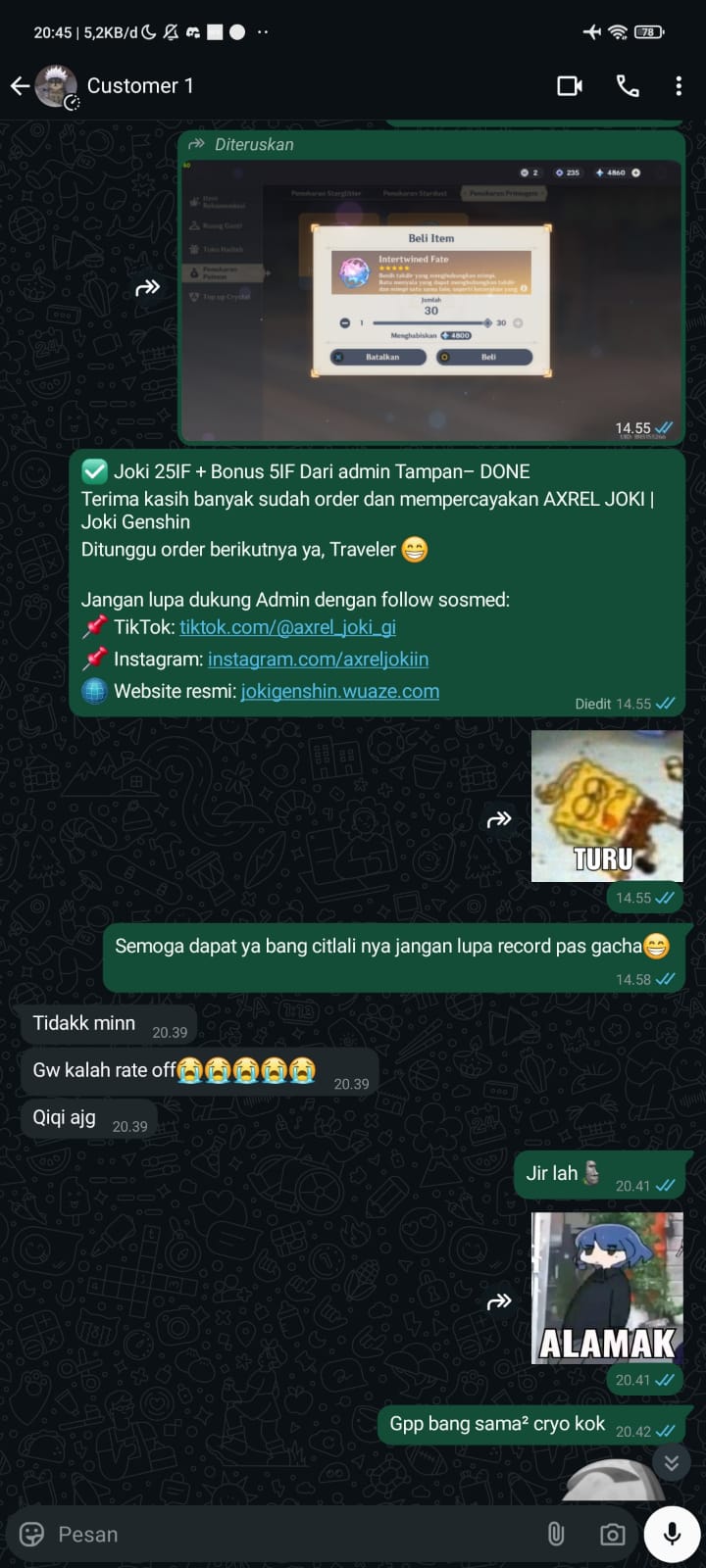View the TURU sticker
Viewport: 706px width, 1568px height.
(x=607, y=806)
